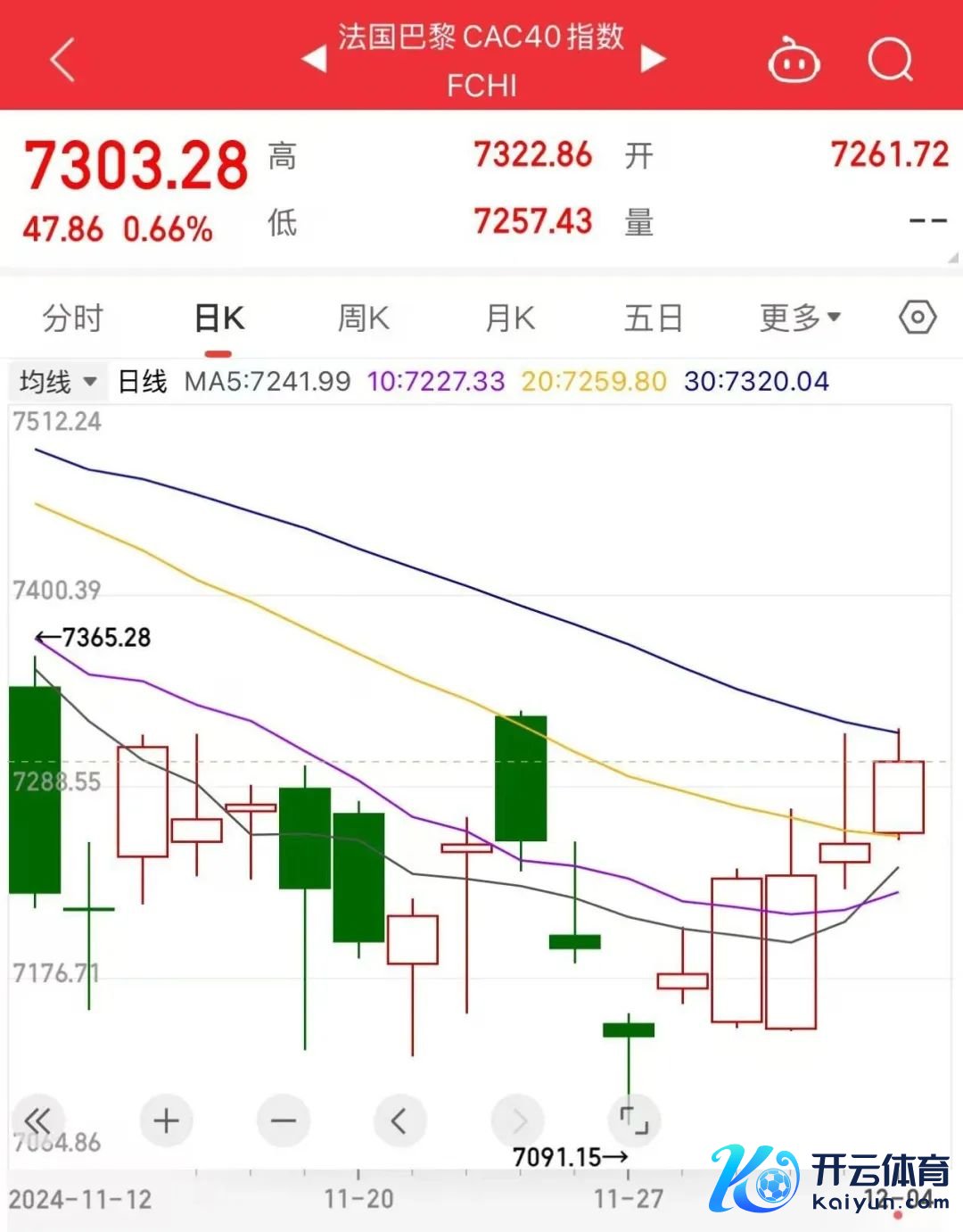Image resolution: width=963 pixels, height=1232 pixels.
Task: Jump to earliest data with double-left arrow
Action: pyautogui.click(x=37, y=1120)
